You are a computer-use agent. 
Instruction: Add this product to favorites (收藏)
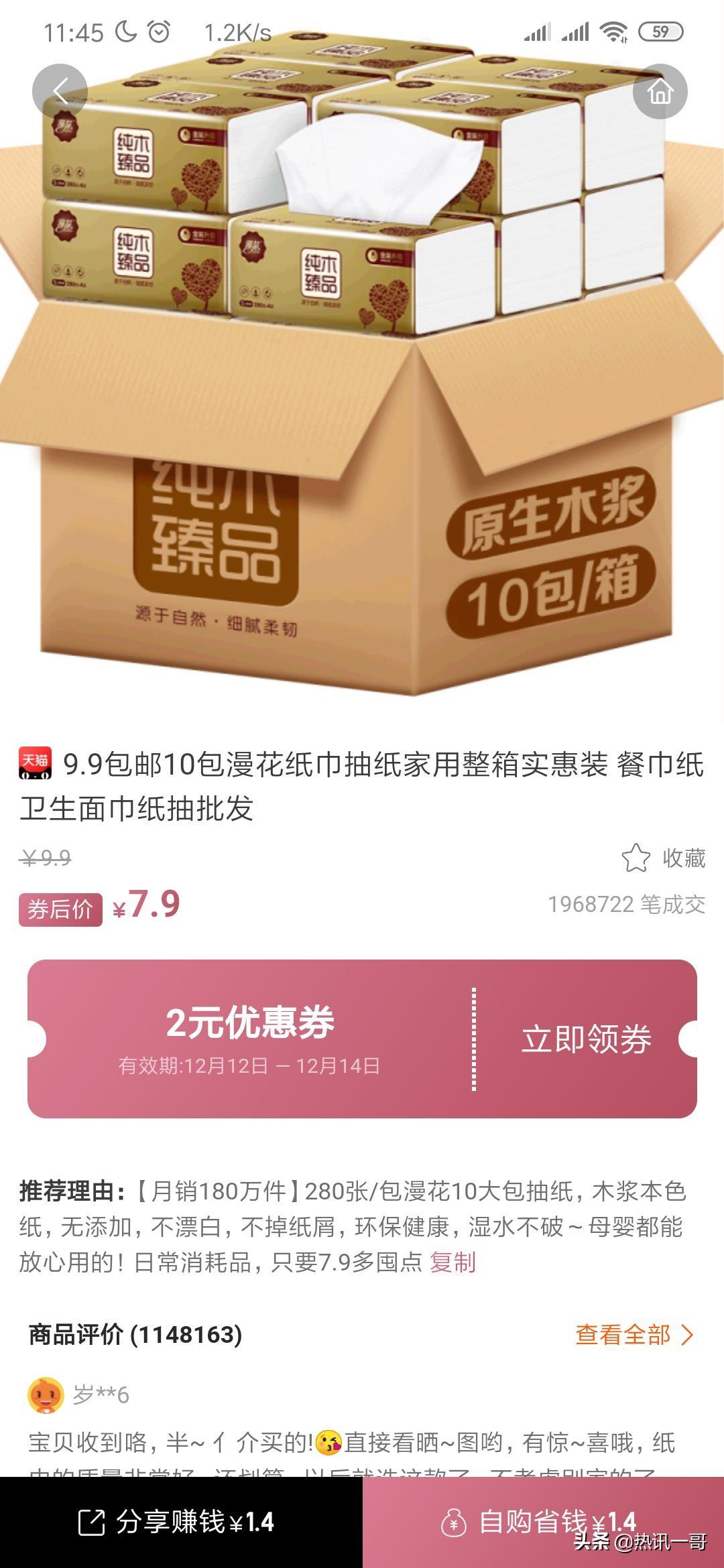click(x=664, y=858)
